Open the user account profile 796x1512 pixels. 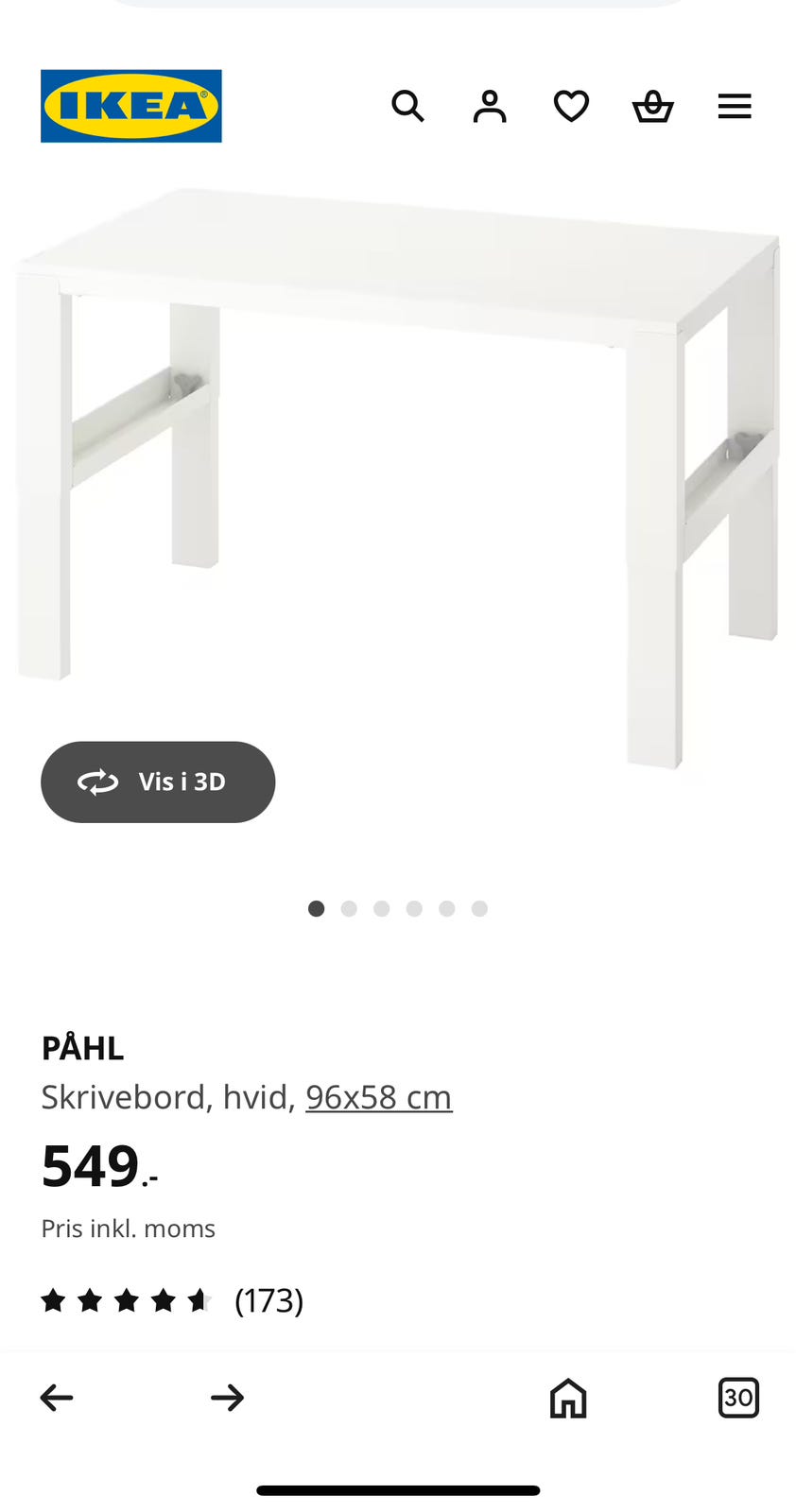pyautogui.click(x=490, y=106)
